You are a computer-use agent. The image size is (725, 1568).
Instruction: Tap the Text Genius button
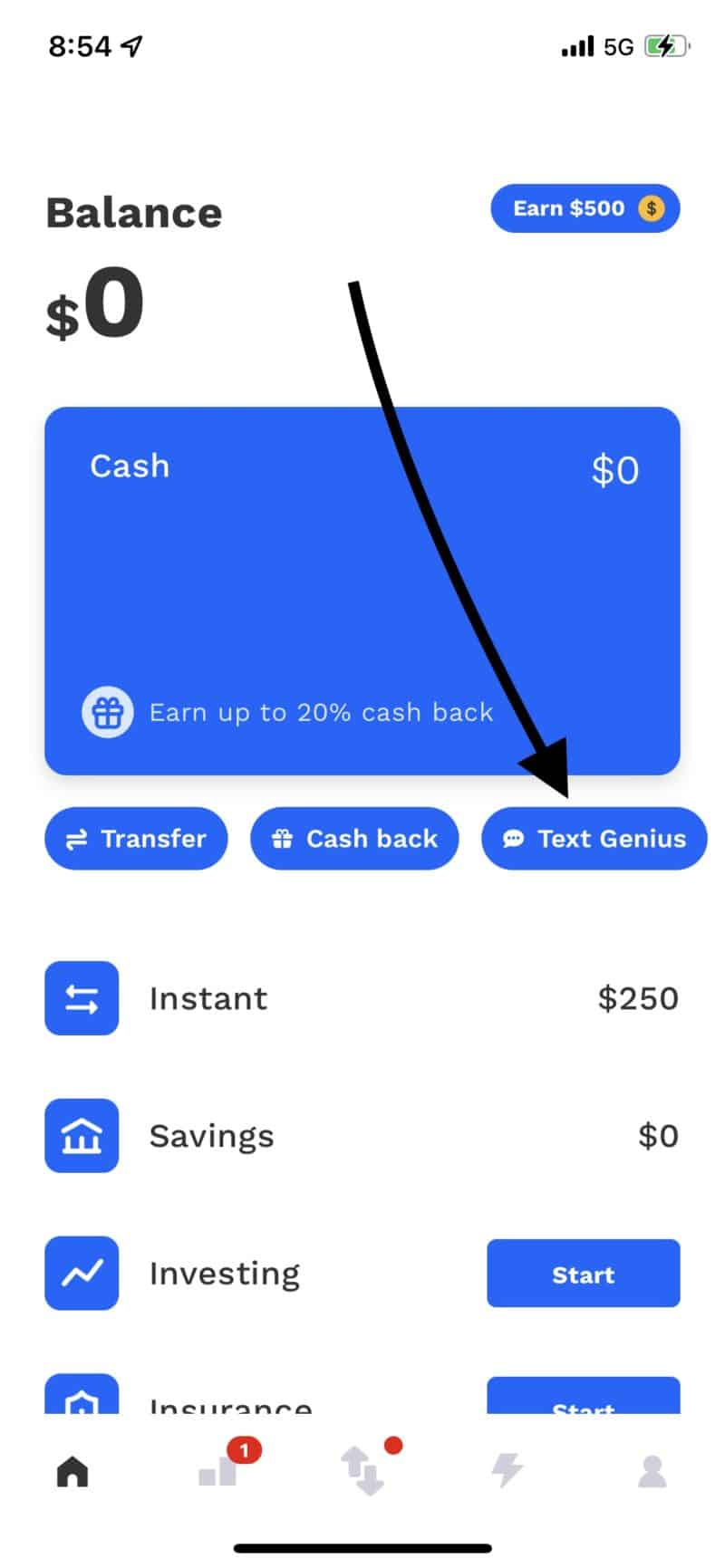[594, 839]
